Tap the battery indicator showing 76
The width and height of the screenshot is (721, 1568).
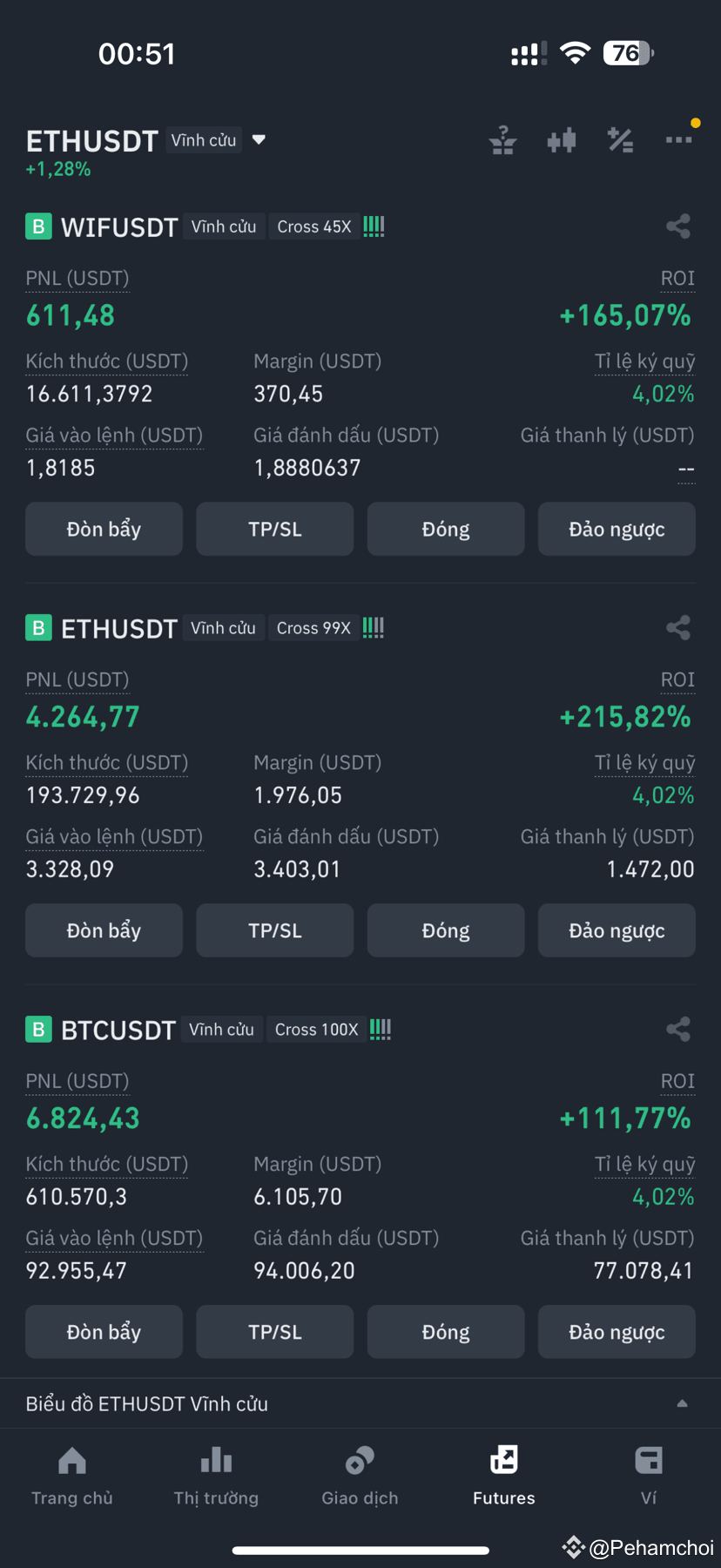pos(627,53)
